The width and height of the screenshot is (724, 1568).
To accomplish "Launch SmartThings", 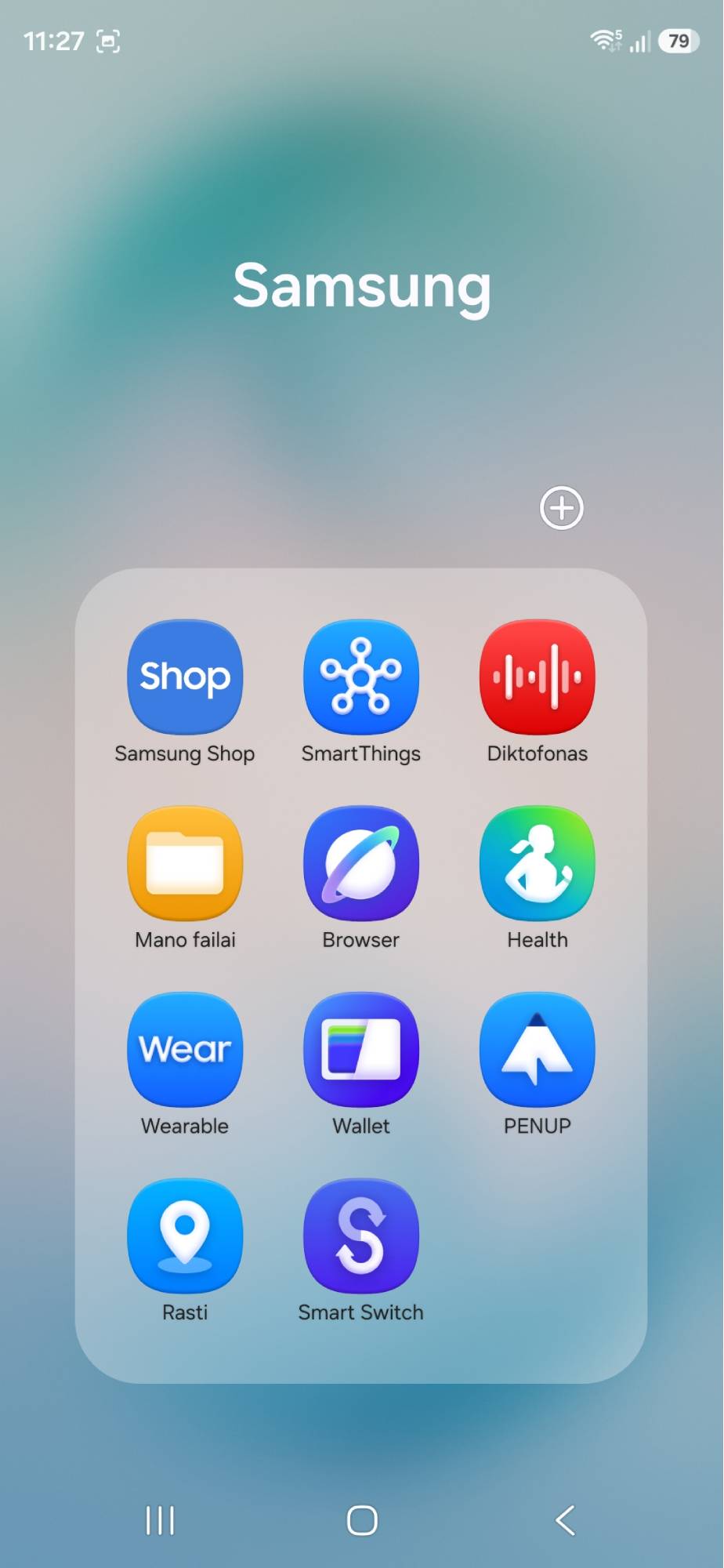I will click(x=361, y=677).
